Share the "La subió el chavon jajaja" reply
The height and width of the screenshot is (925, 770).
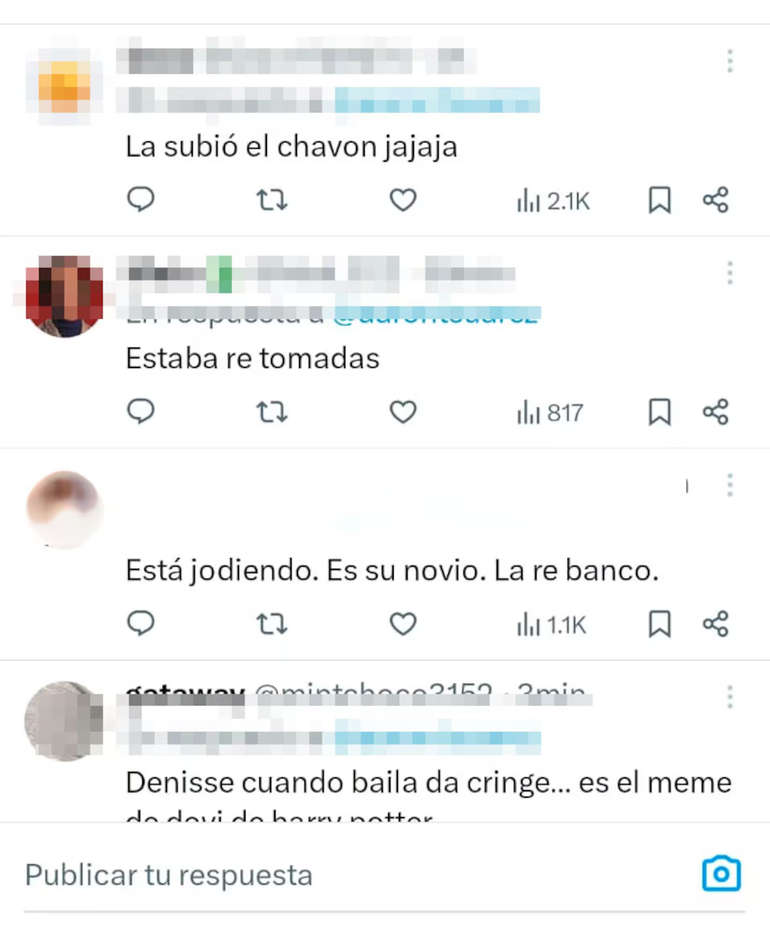pos(716,200)
